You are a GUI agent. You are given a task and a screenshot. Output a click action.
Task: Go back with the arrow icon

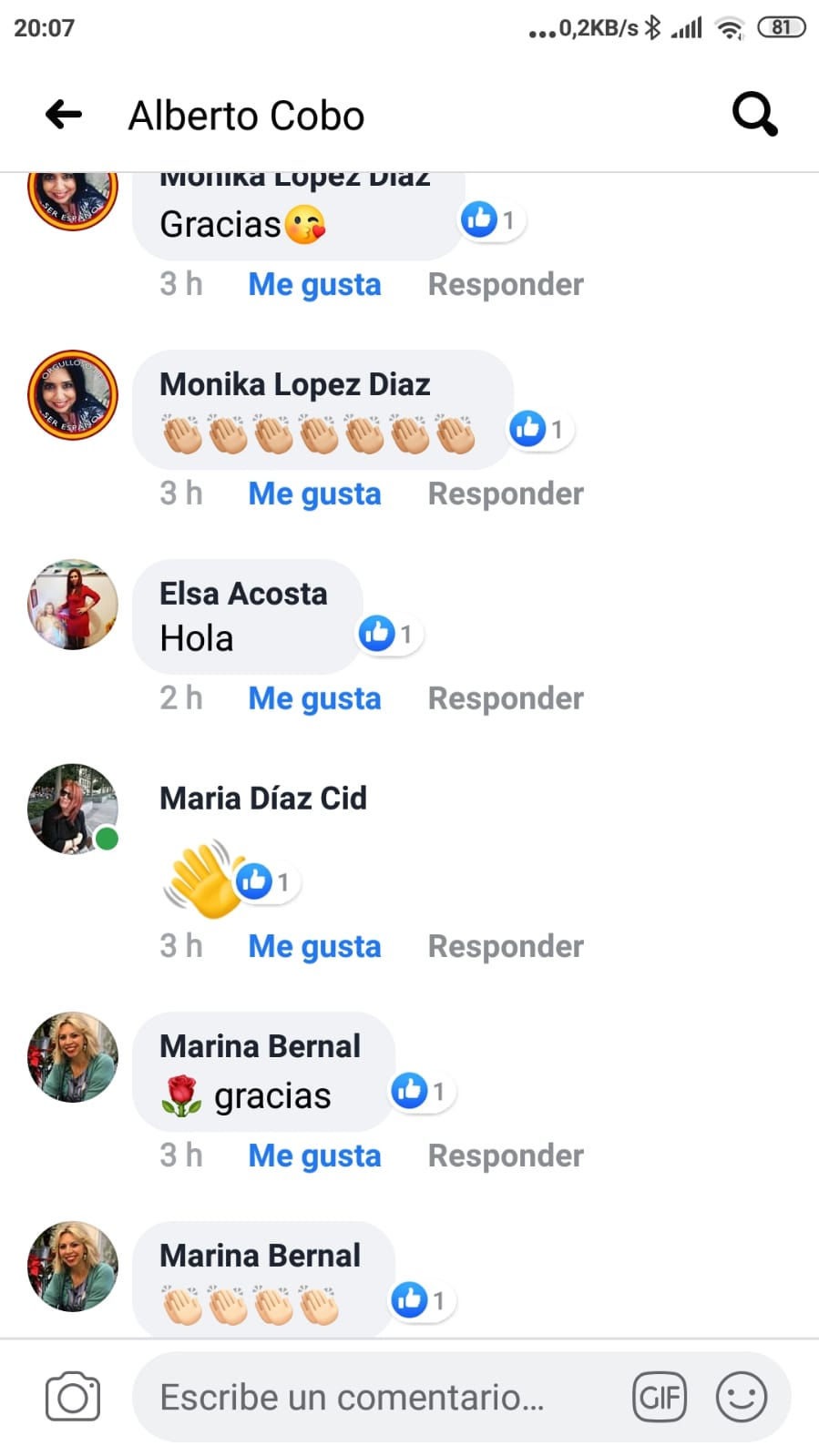64,115
